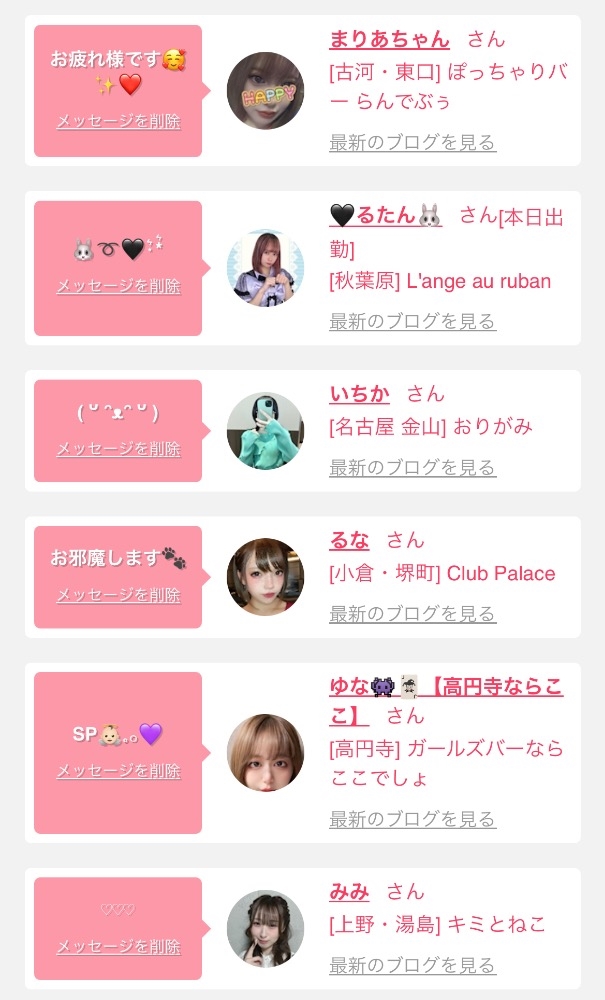The width and height of the screenshot is (605, 1000).
Task: View まりあちゃん's latest blog
Action: 412,142
